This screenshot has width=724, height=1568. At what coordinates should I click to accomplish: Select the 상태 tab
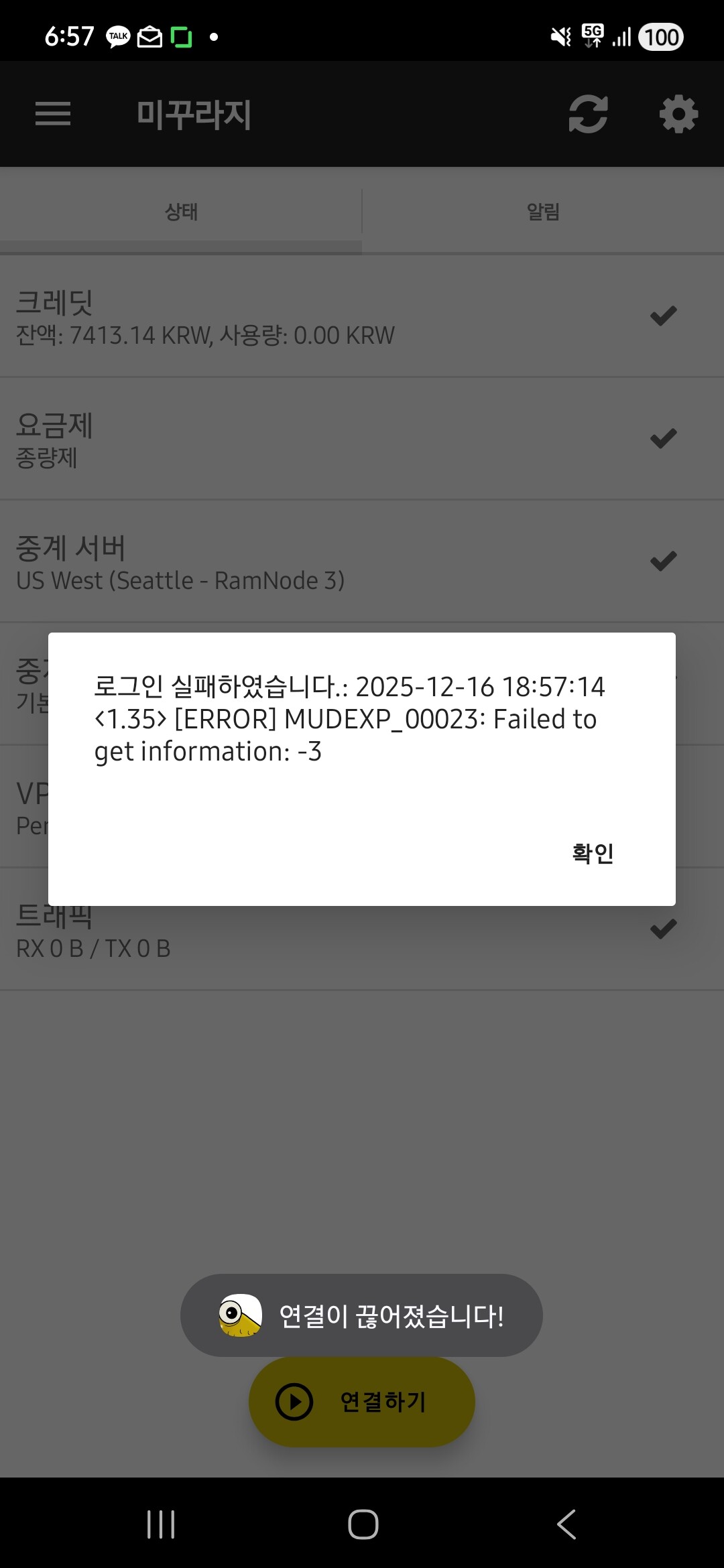coord(181,212)
